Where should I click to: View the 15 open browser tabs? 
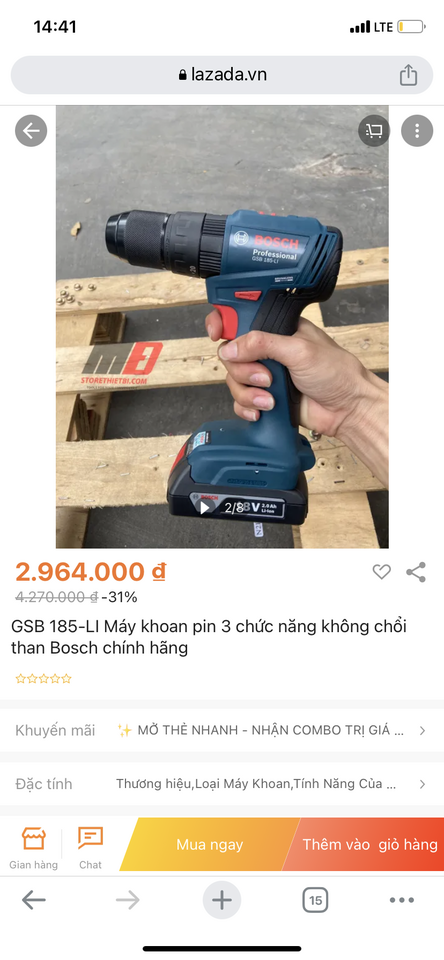(315, 900)
